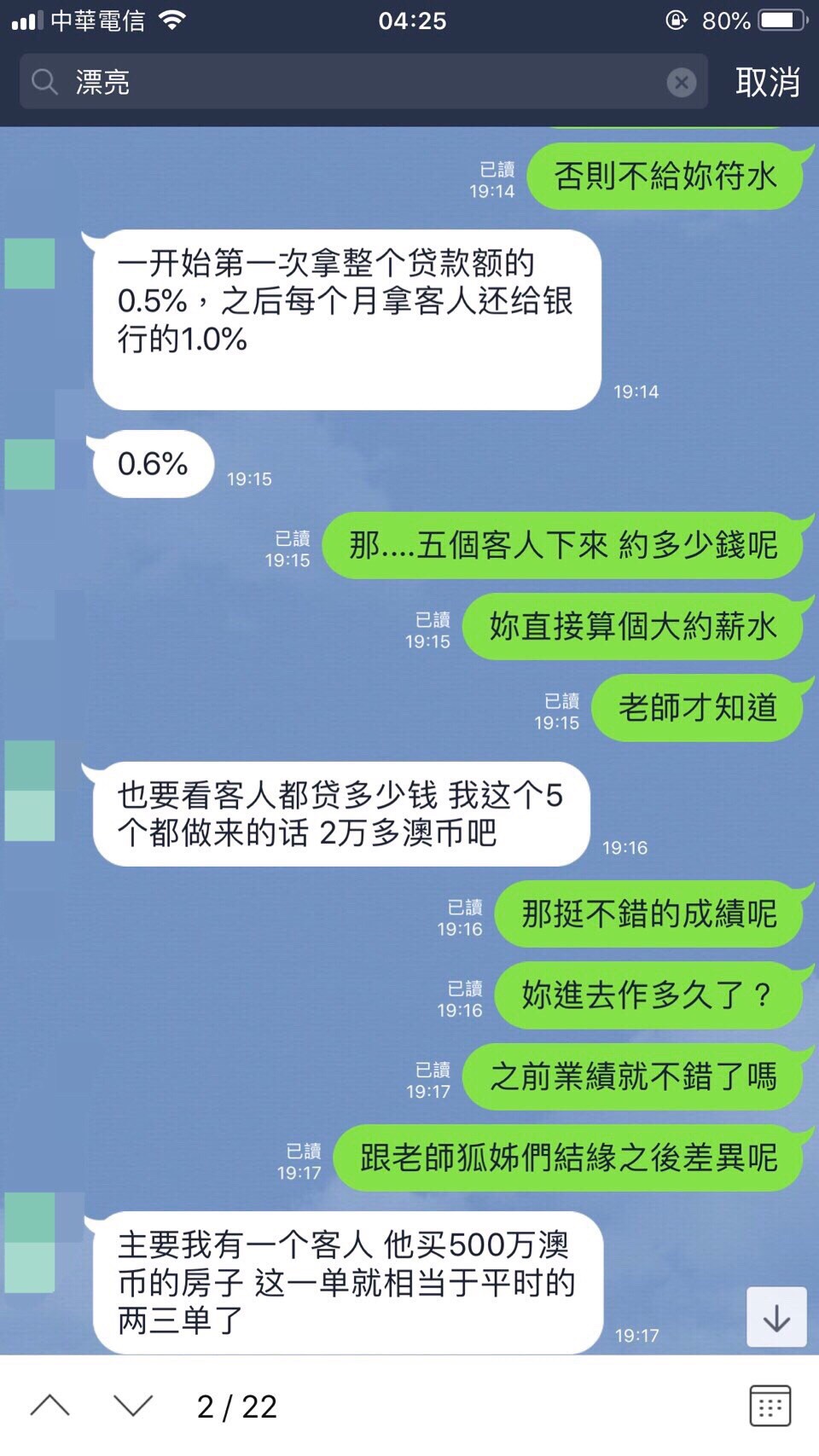Jump to the latest message arrow
Screen dimensions: 819x1456
(x=776, y=1318)
